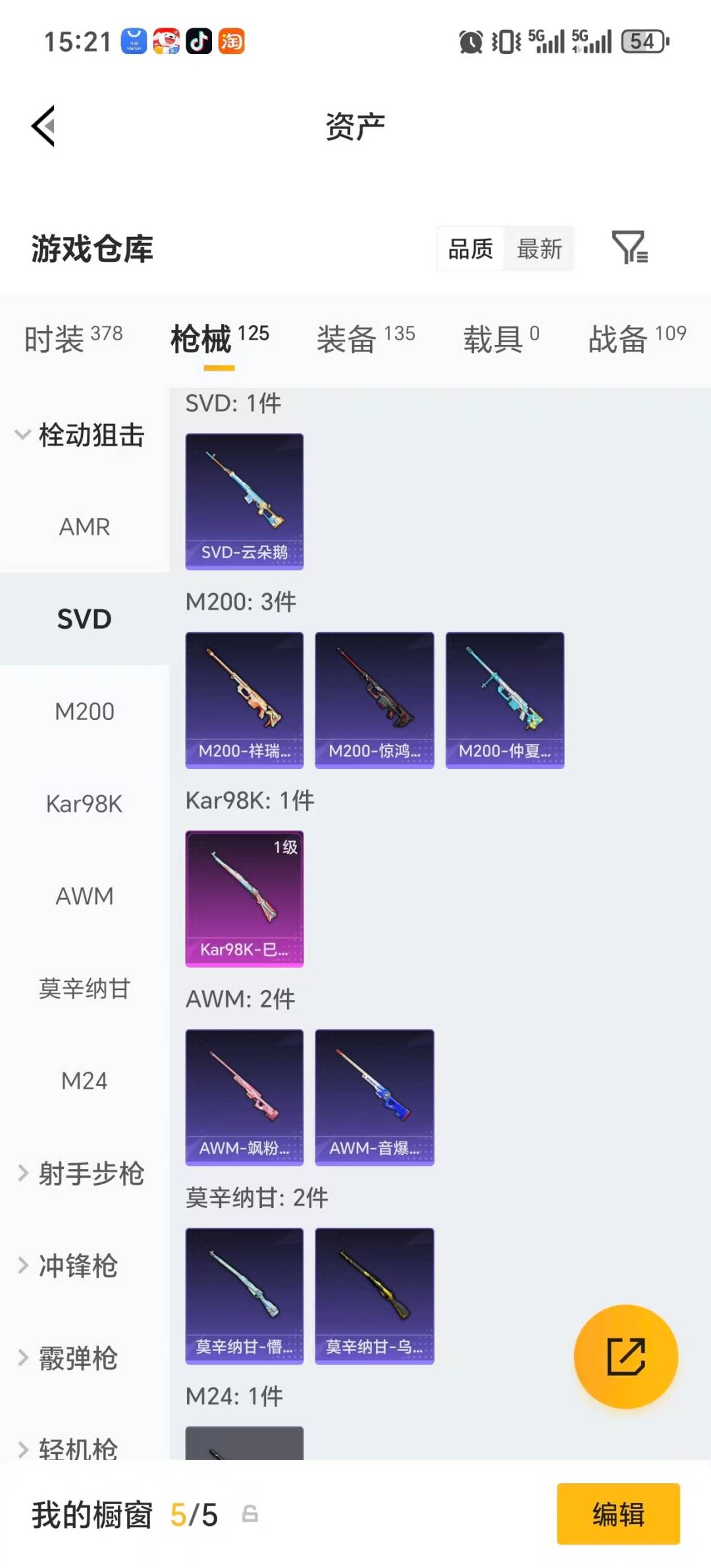The image size is (711, 1568).
Task: Switch sorting to 最新
Action: pyautogui.click(x=540, y=249)
